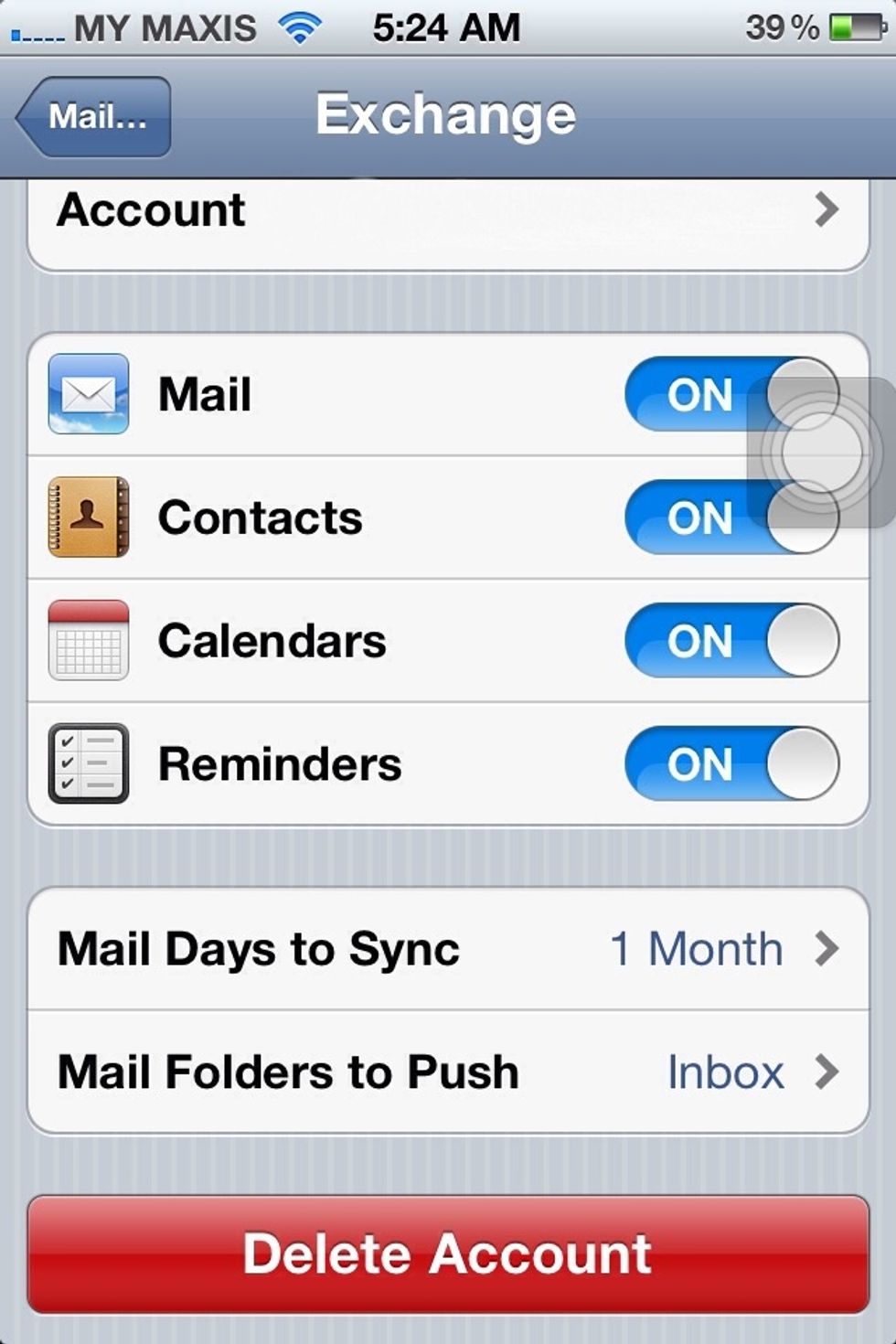Return to the Mail settings screen
Viewport: 896px width, 1344px height.
click(x=91, y=113)
